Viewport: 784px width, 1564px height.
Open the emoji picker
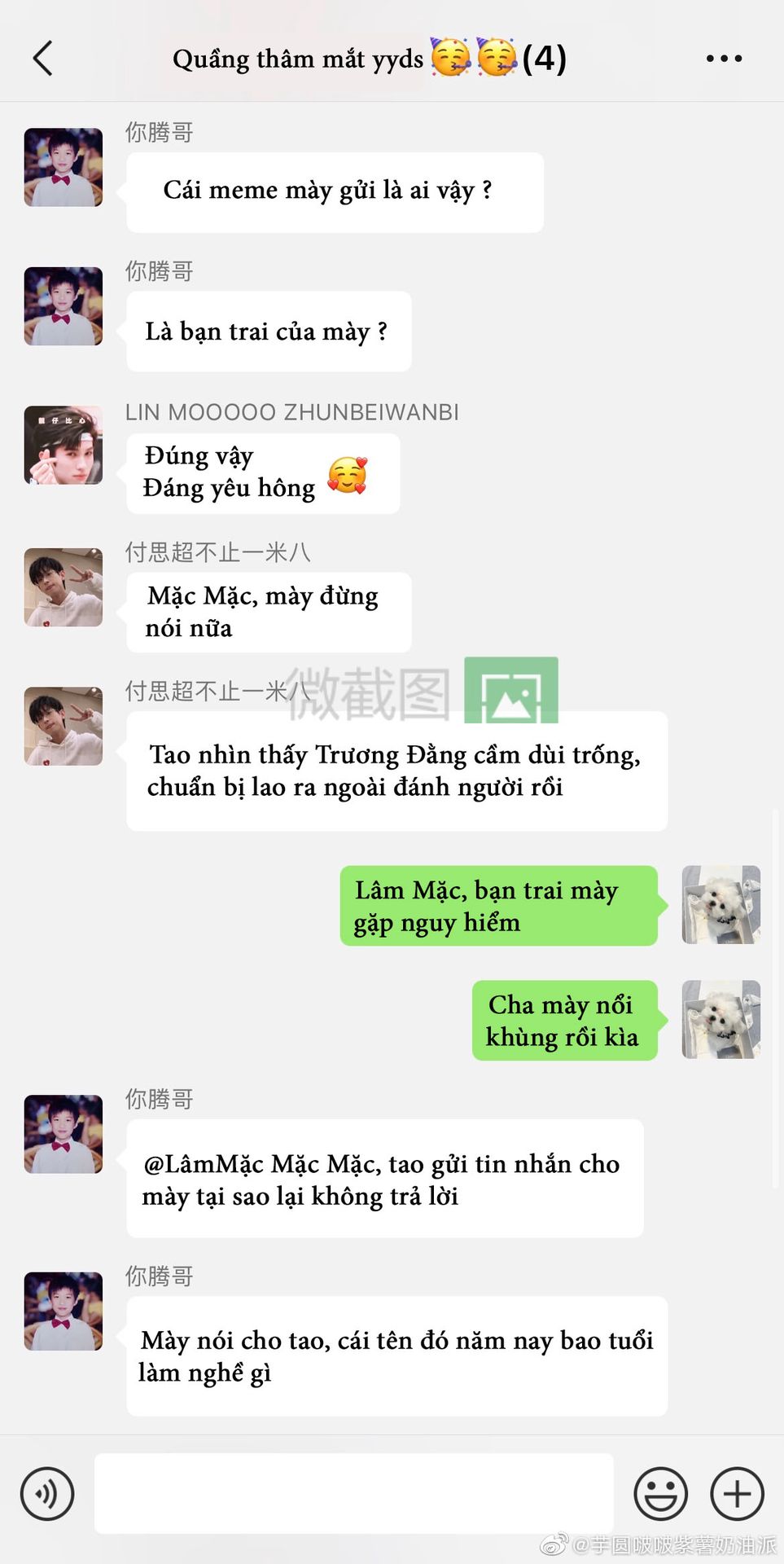click(660, 1493)
